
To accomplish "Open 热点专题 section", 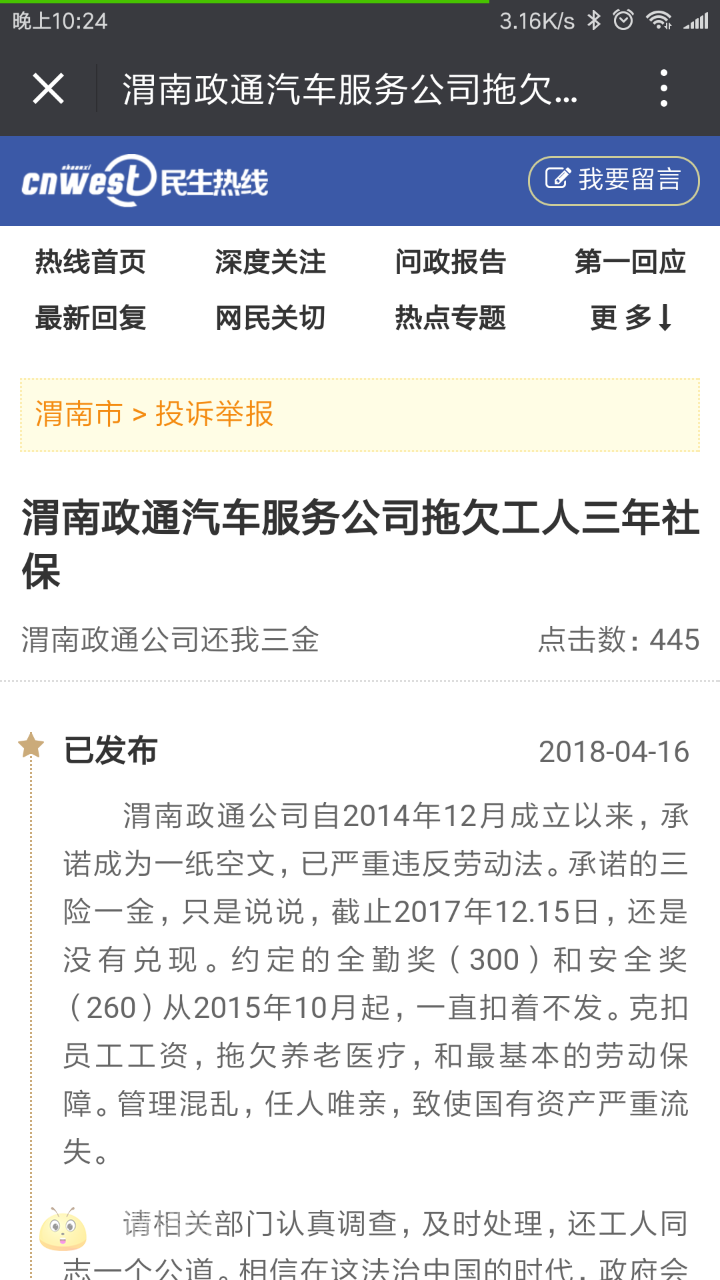I will (450, 318).
